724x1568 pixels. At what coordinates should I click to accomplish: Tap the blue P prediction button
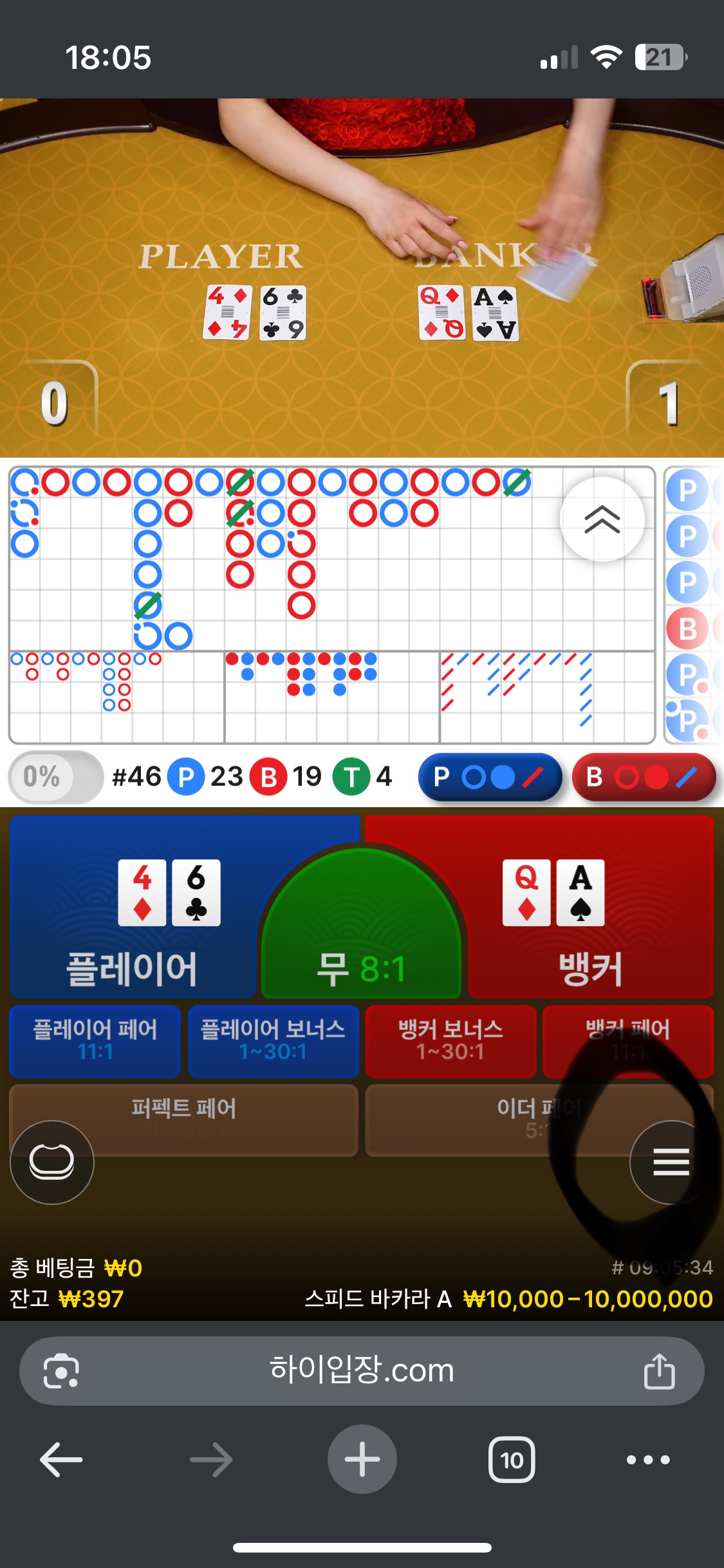[490, 777]
